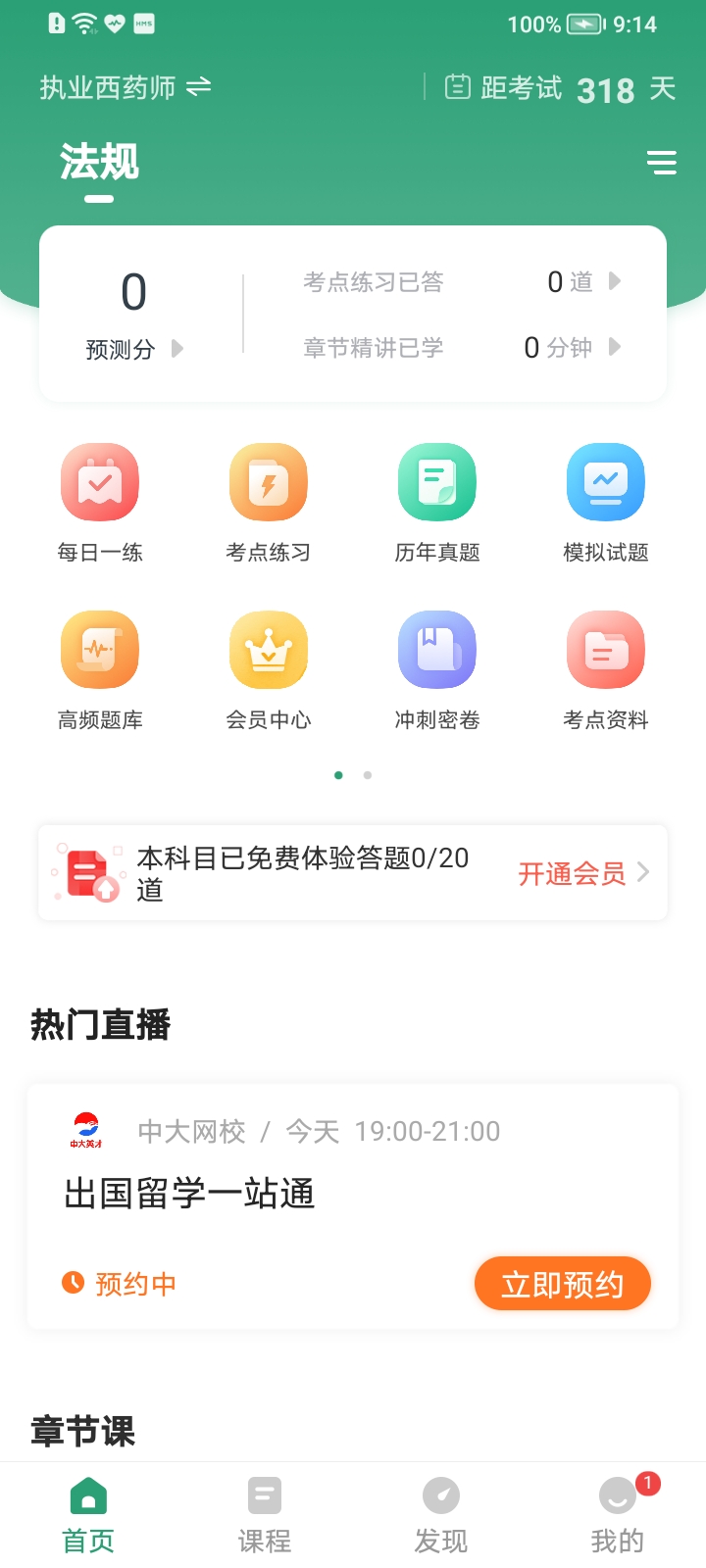Image resolution: width=706 pixels, height=1568 pixels.
Task: Switch exam type from 执业西药师
Action: [126, 88]
